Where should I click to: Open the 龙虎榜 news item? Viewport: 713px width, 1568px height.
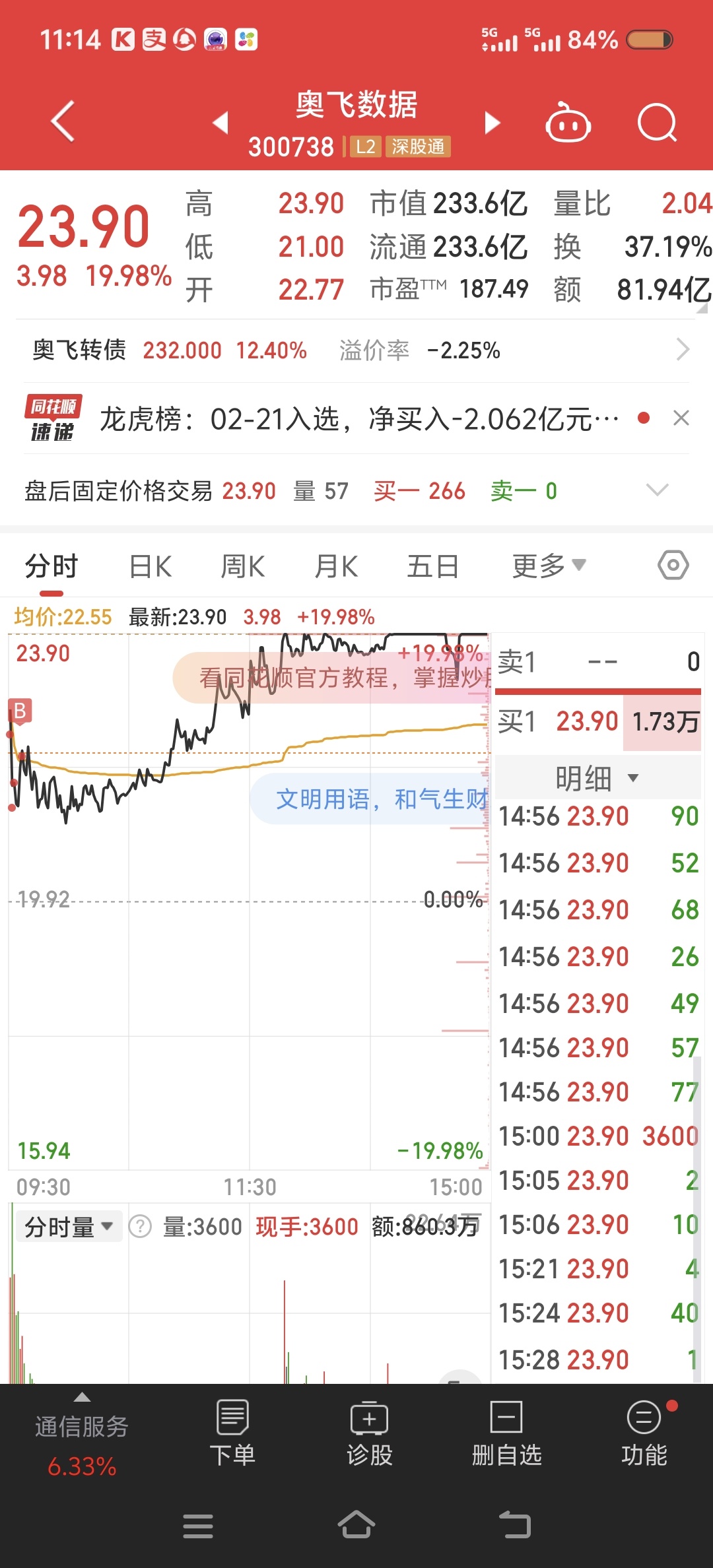click(359, 418)
